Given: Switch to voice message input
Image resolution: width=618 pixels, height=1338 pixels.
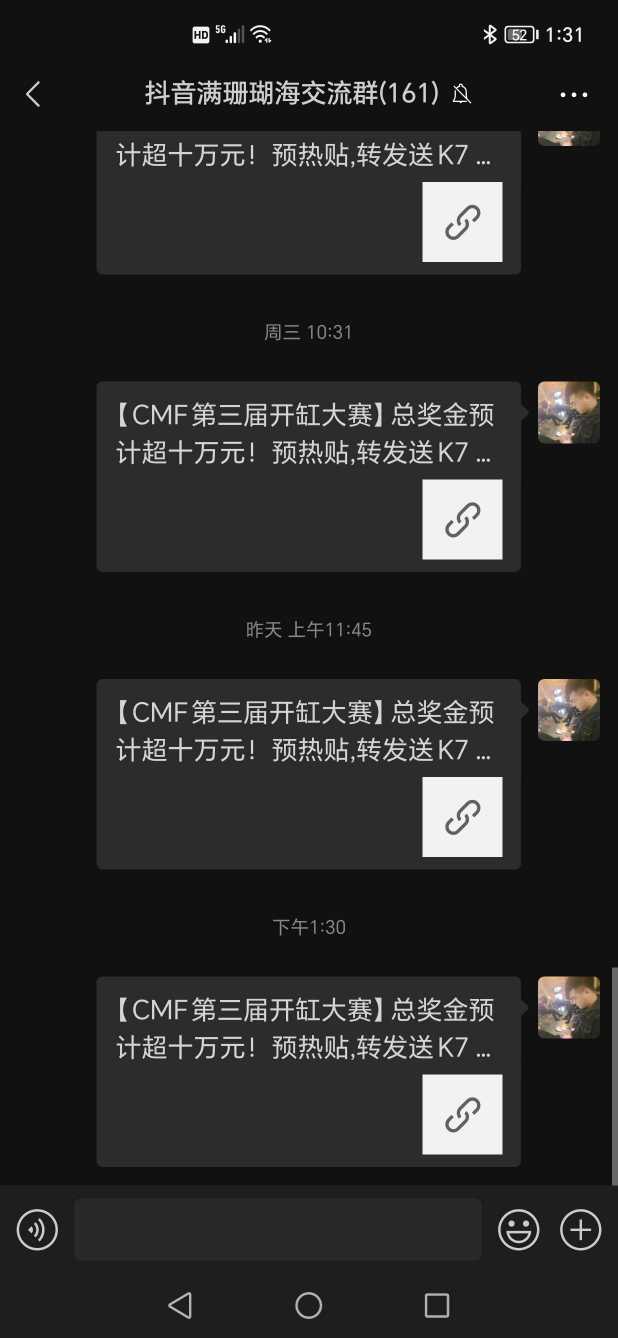Looking at the screenshot, I should click(x=37, y=1229).
